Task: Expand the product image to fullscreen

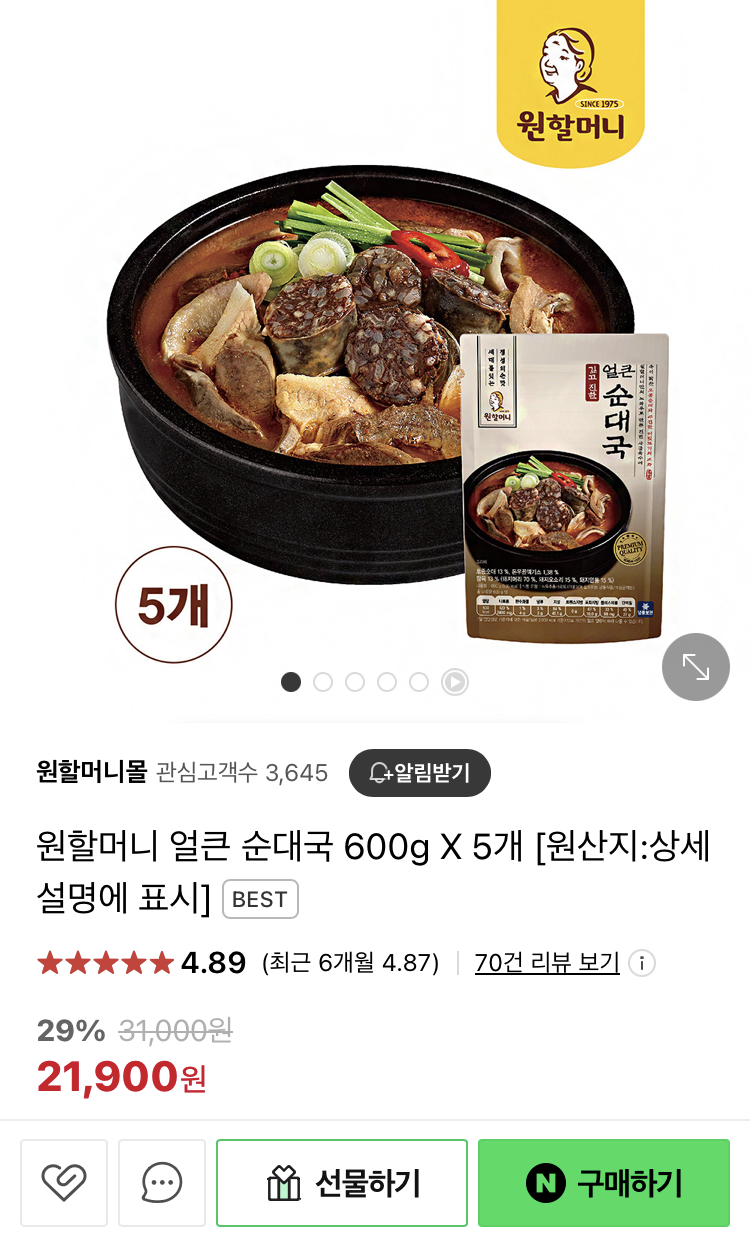Action: (696, 667)
